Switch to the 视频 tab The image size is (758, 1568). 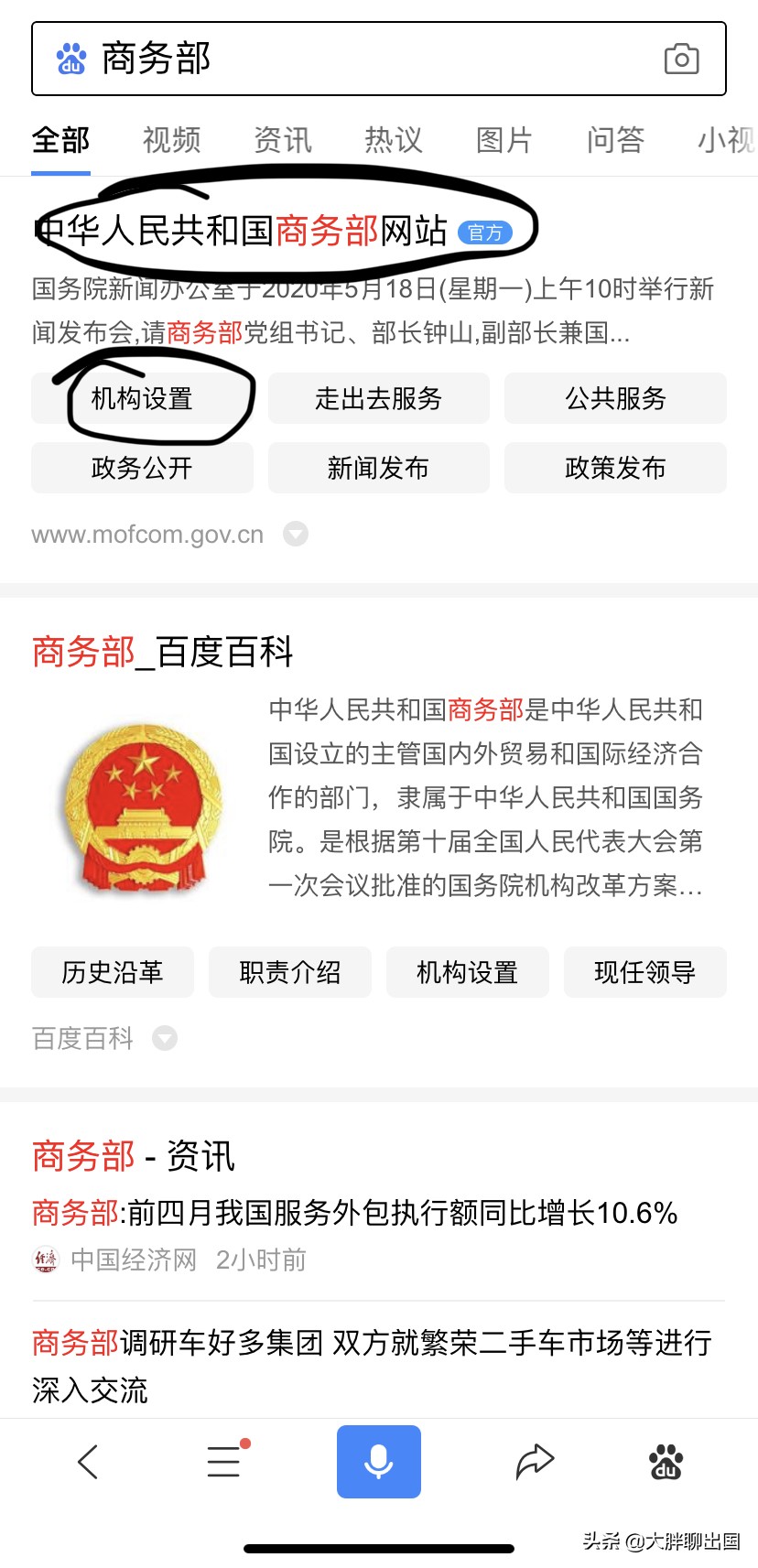point(169,140)
